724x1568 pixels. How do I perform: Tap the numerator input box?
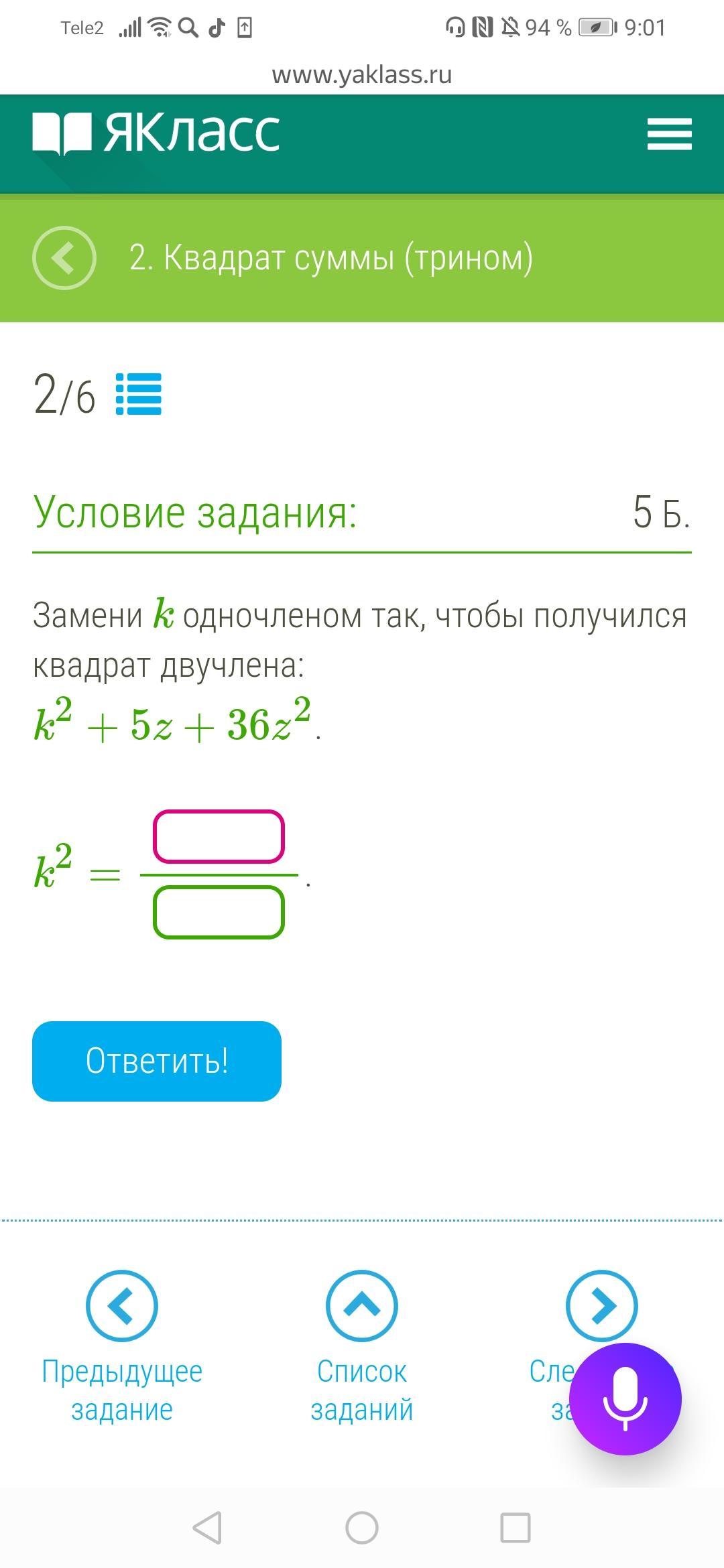click(219, 836)
